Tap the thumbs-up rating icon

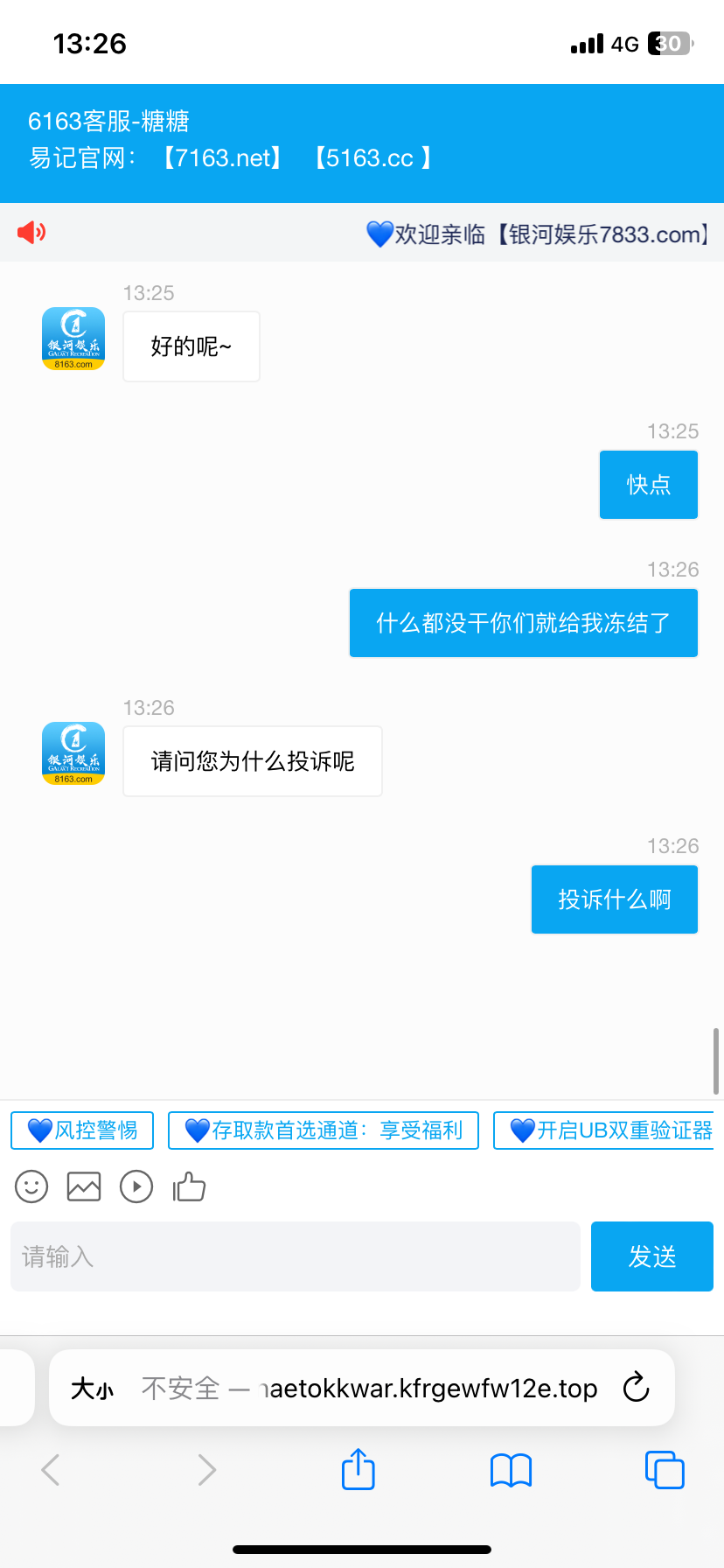point(189,1186)
